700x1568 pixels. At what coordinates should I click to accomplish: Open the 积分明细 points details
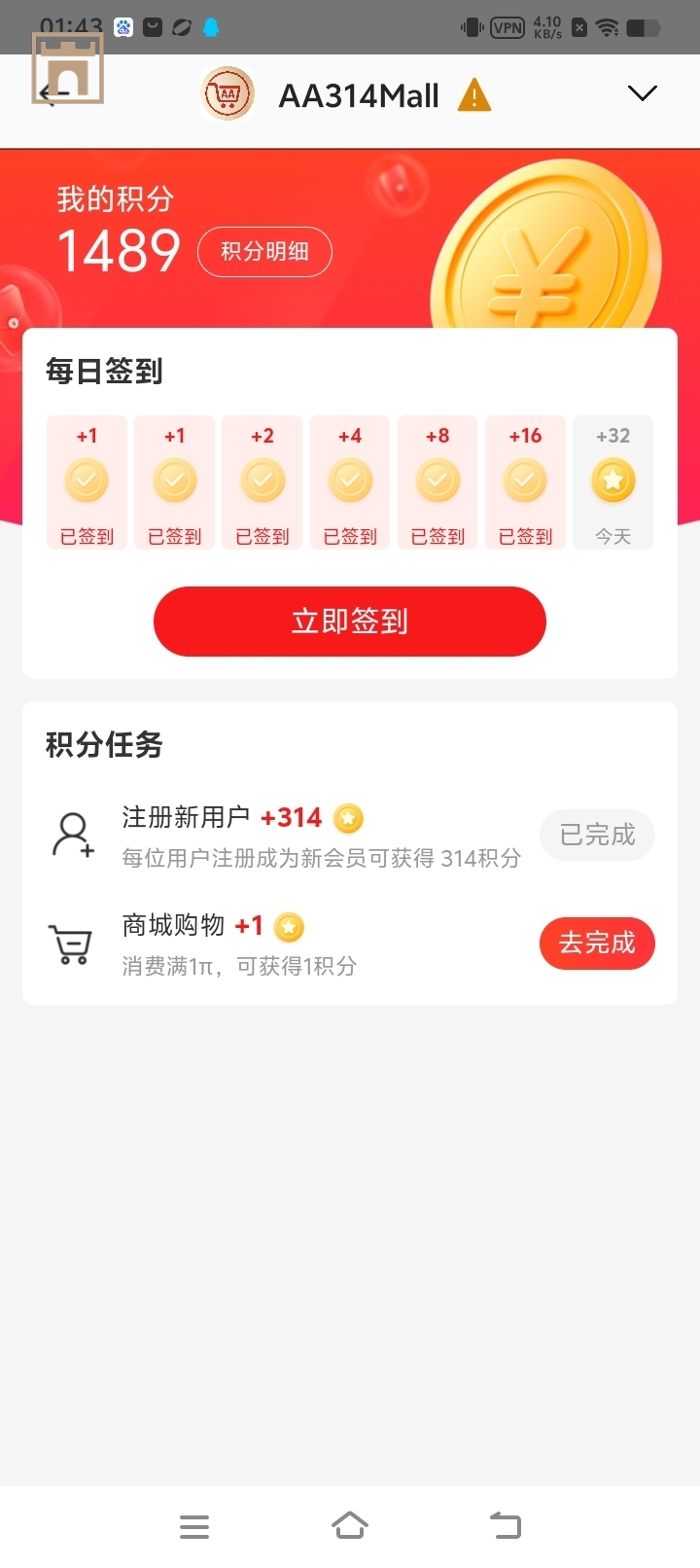(x=264, y=252)
